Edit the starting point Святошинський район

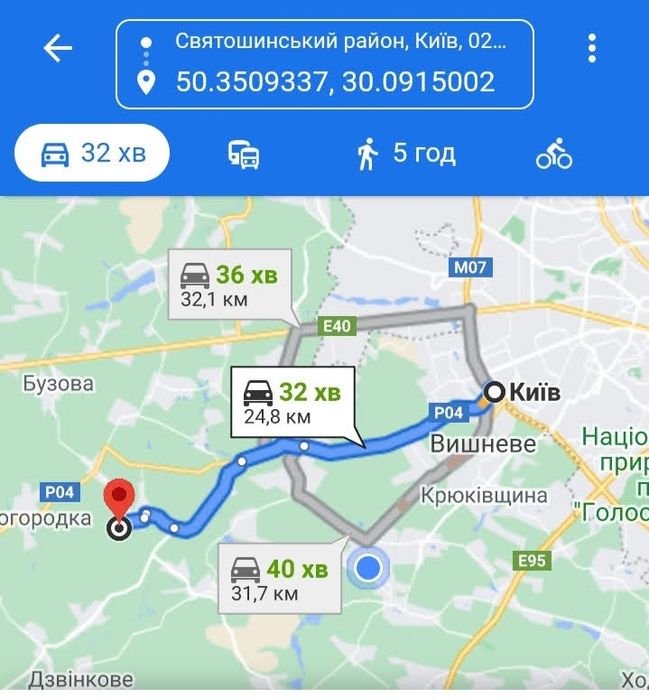pos(340,42)
